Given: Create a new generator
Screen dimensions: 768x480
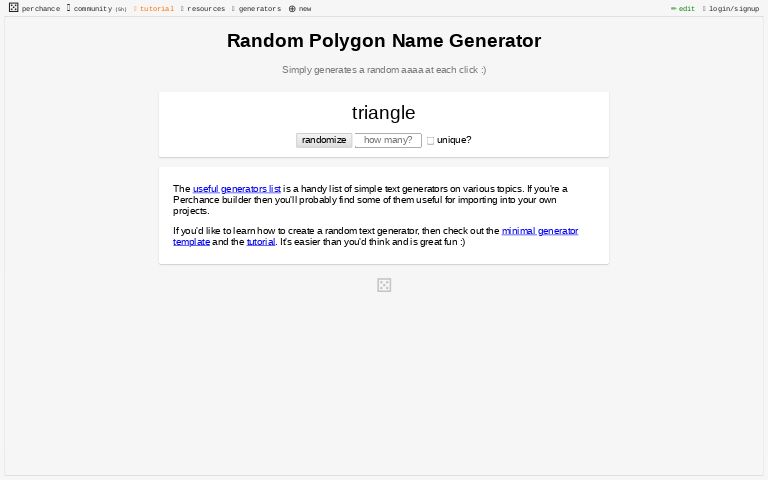Looking at the screenshot, I should point(300,8).
